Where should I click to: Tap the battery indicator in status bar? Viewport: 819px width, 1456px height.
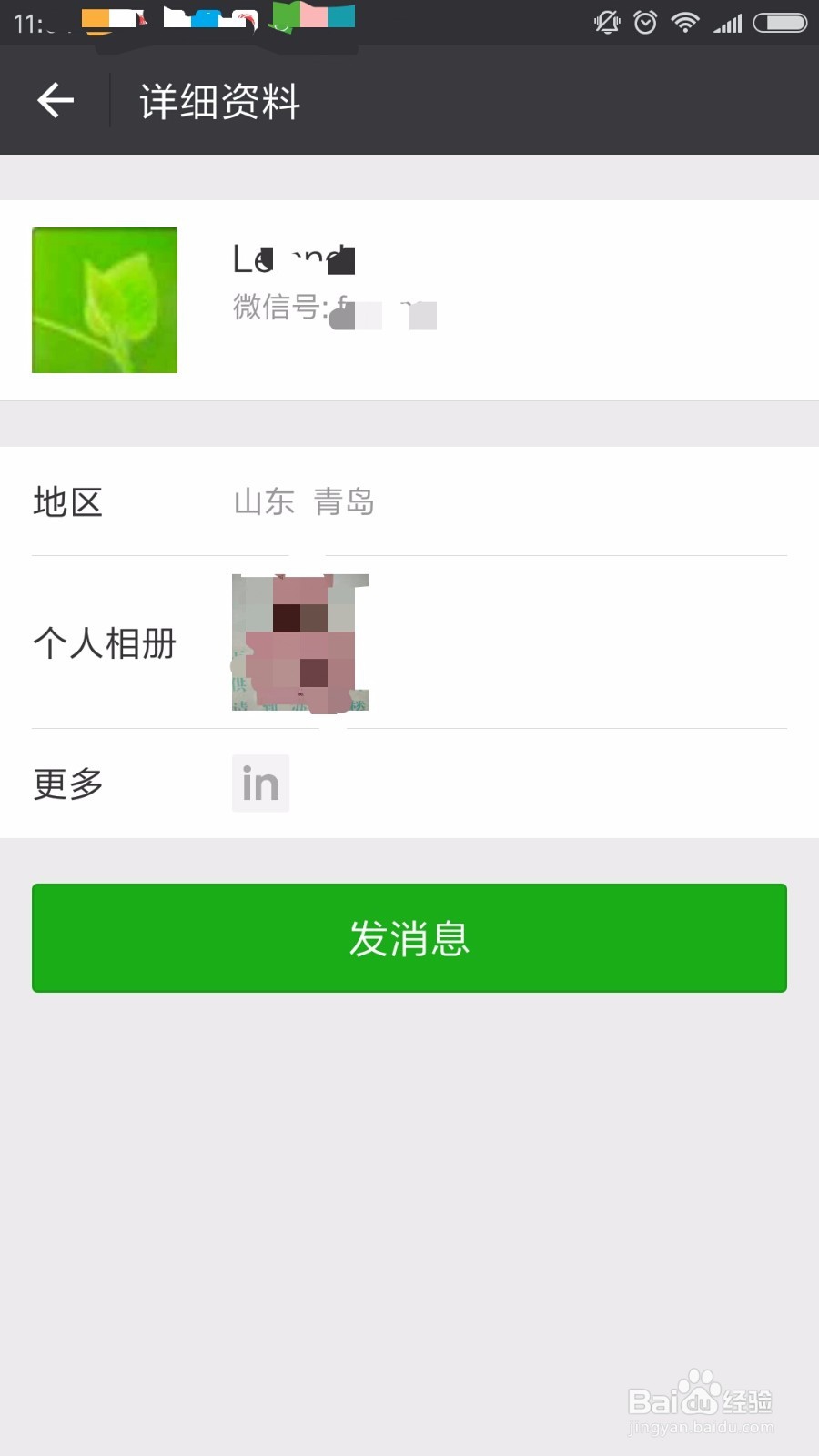[x=778, y=23]
